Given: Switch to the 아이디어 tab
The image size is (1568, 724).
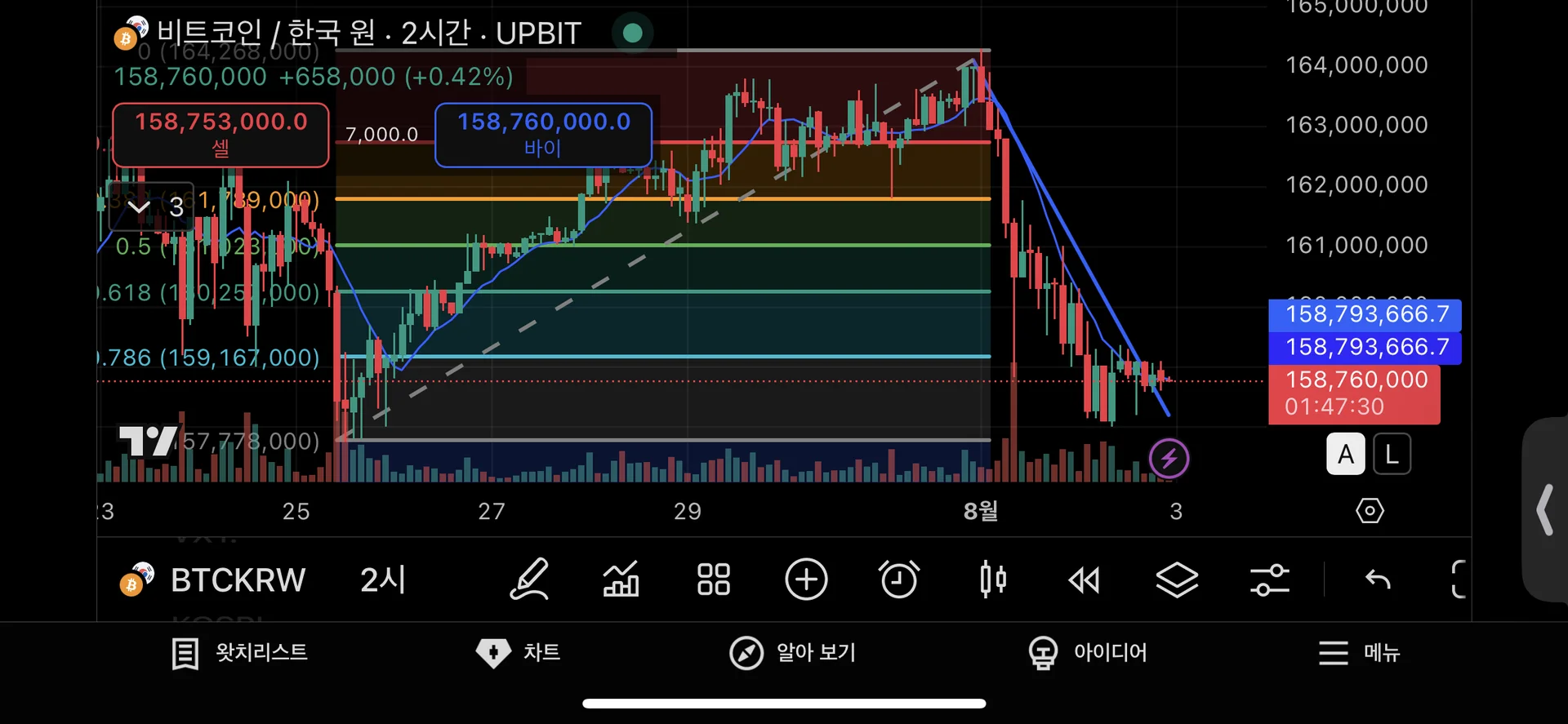Looking at the screenshot, I should coord(1087,653).
